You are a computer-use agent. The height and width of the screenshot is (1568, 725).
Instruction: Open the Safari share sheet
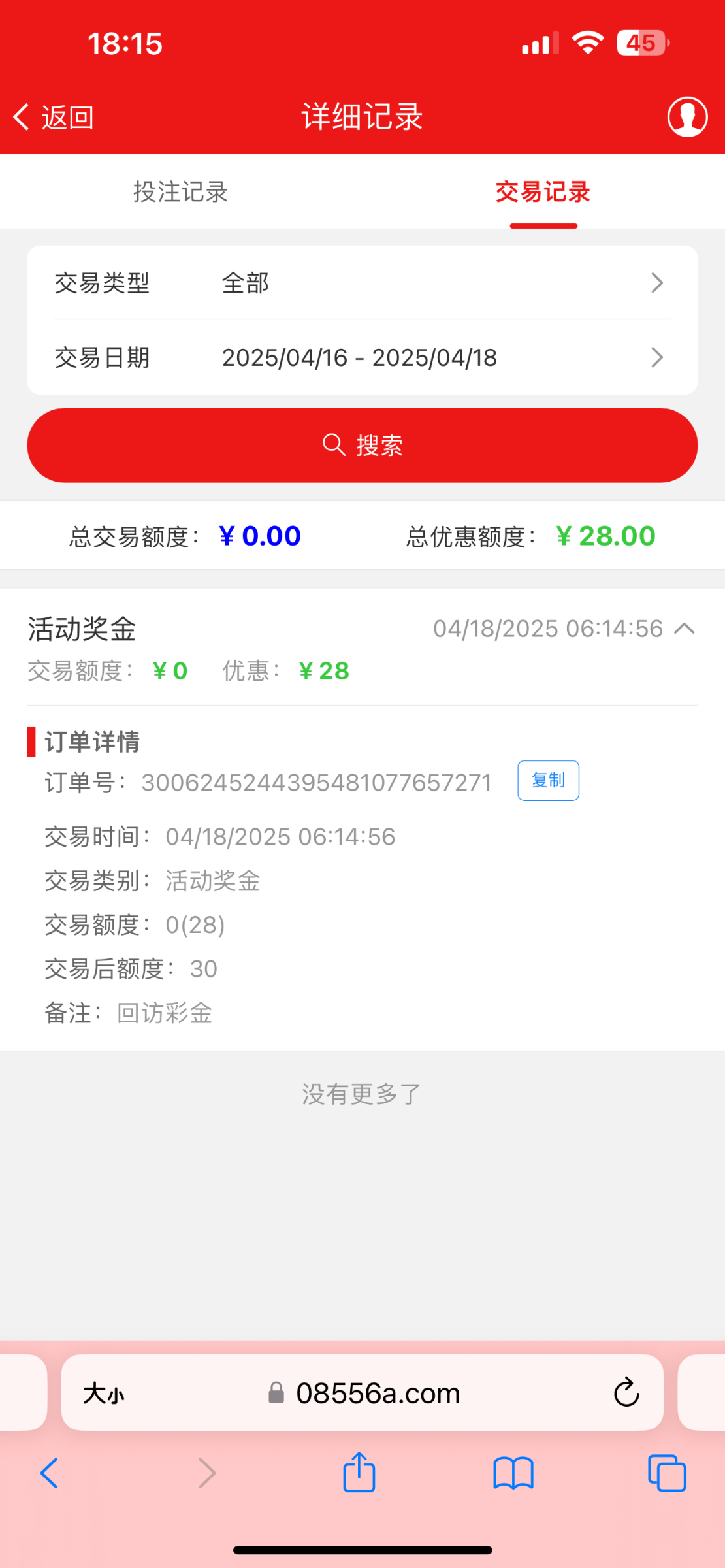pos(359,1471)
